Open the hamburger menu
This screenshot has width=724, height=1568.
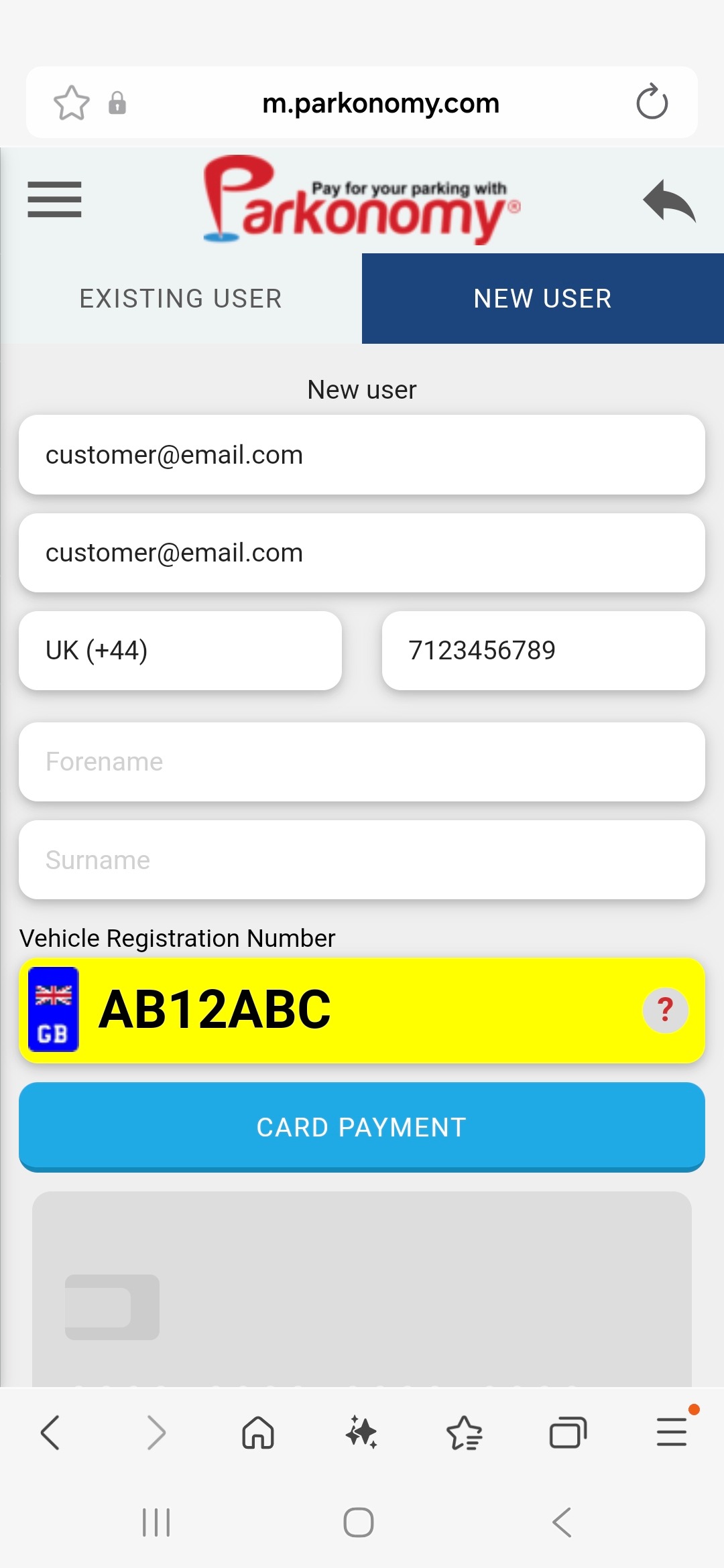click(x=54, y=200)
